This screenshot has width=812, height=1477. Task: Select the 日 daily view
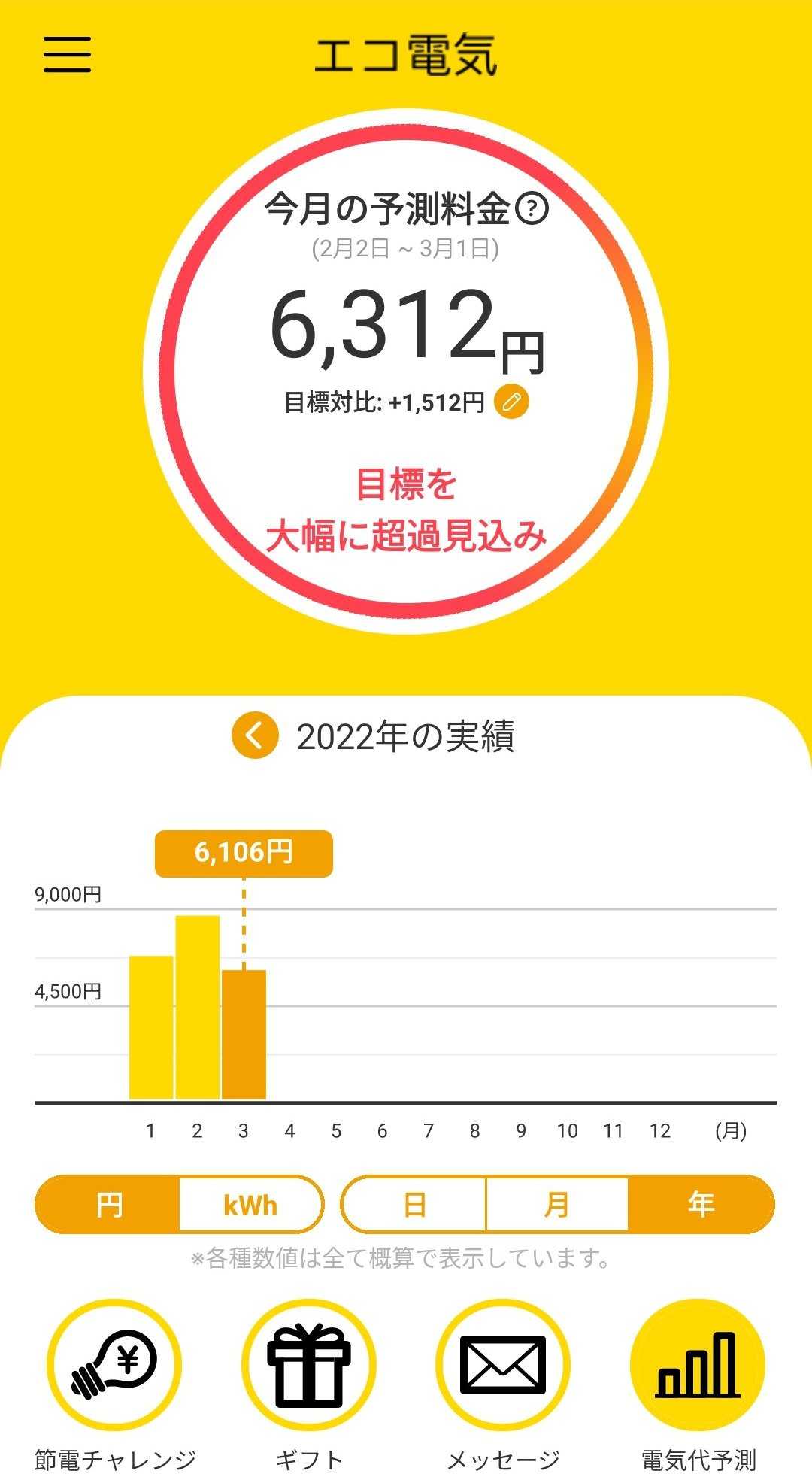pyautogui.click(x=414, y=1205)
